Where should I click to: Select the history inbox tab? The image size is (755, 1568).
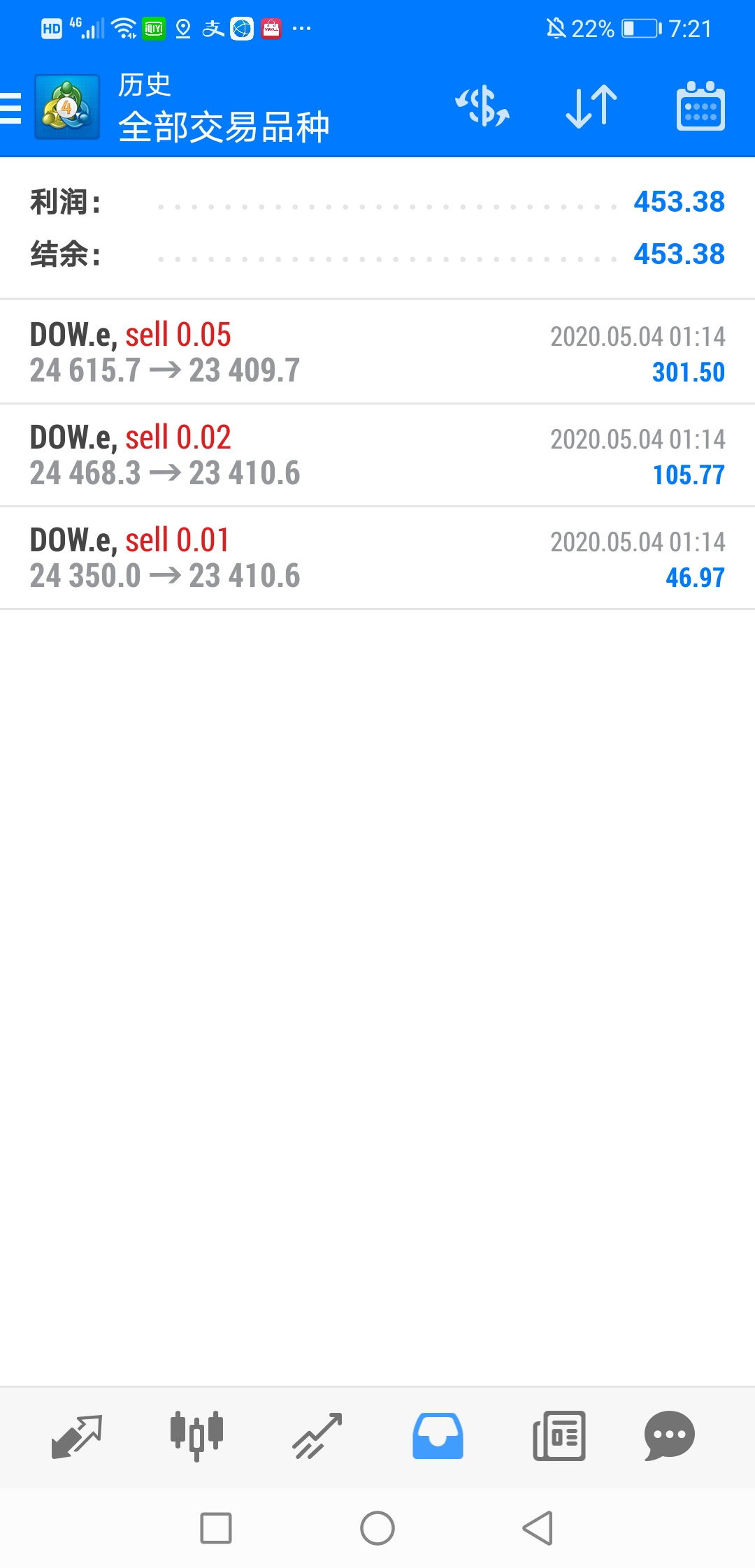(x=438, y=1437)
